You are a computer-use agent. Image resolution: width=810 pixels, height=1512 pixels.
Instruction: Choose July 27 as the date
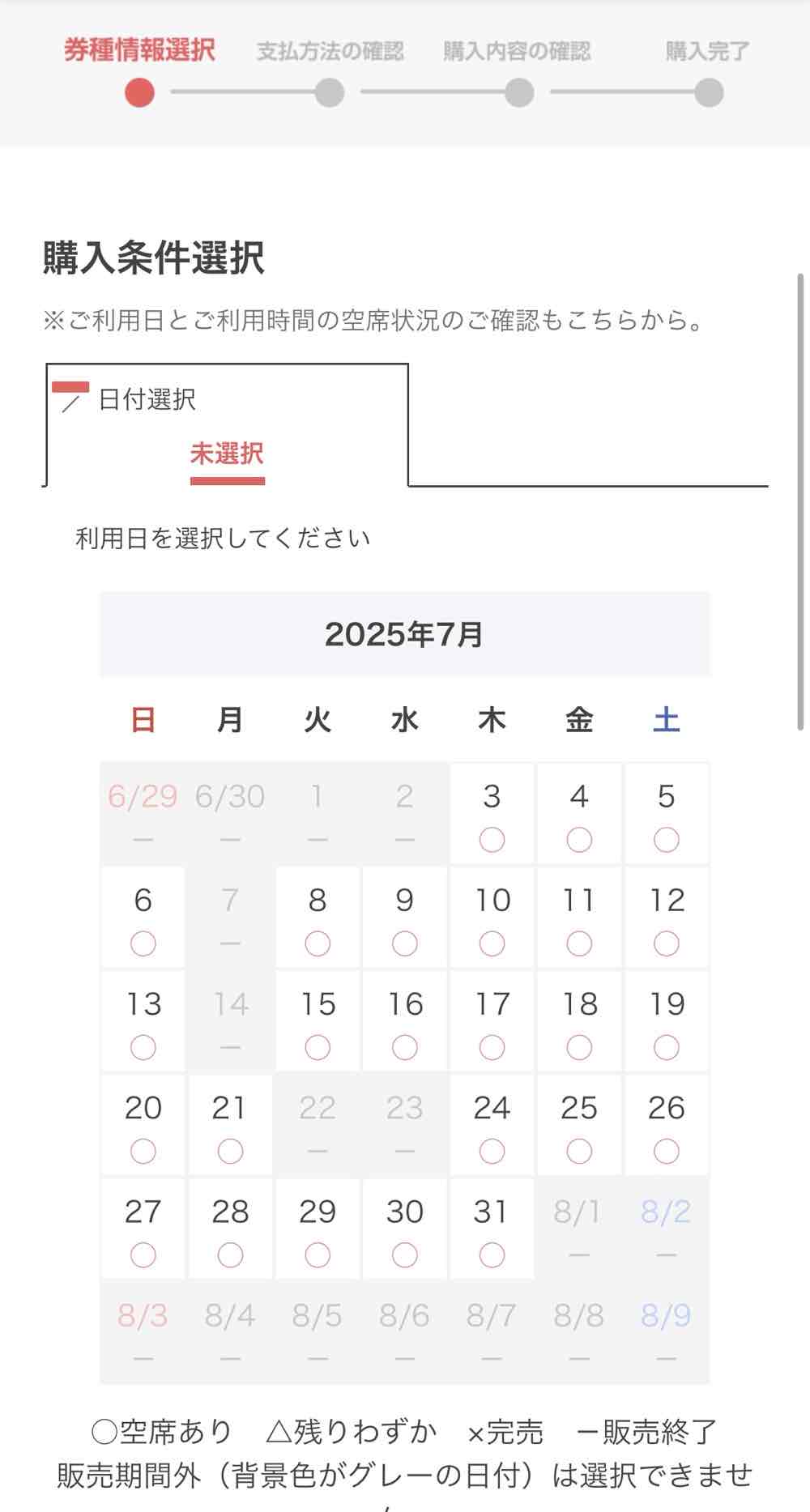coord(143,1229)
